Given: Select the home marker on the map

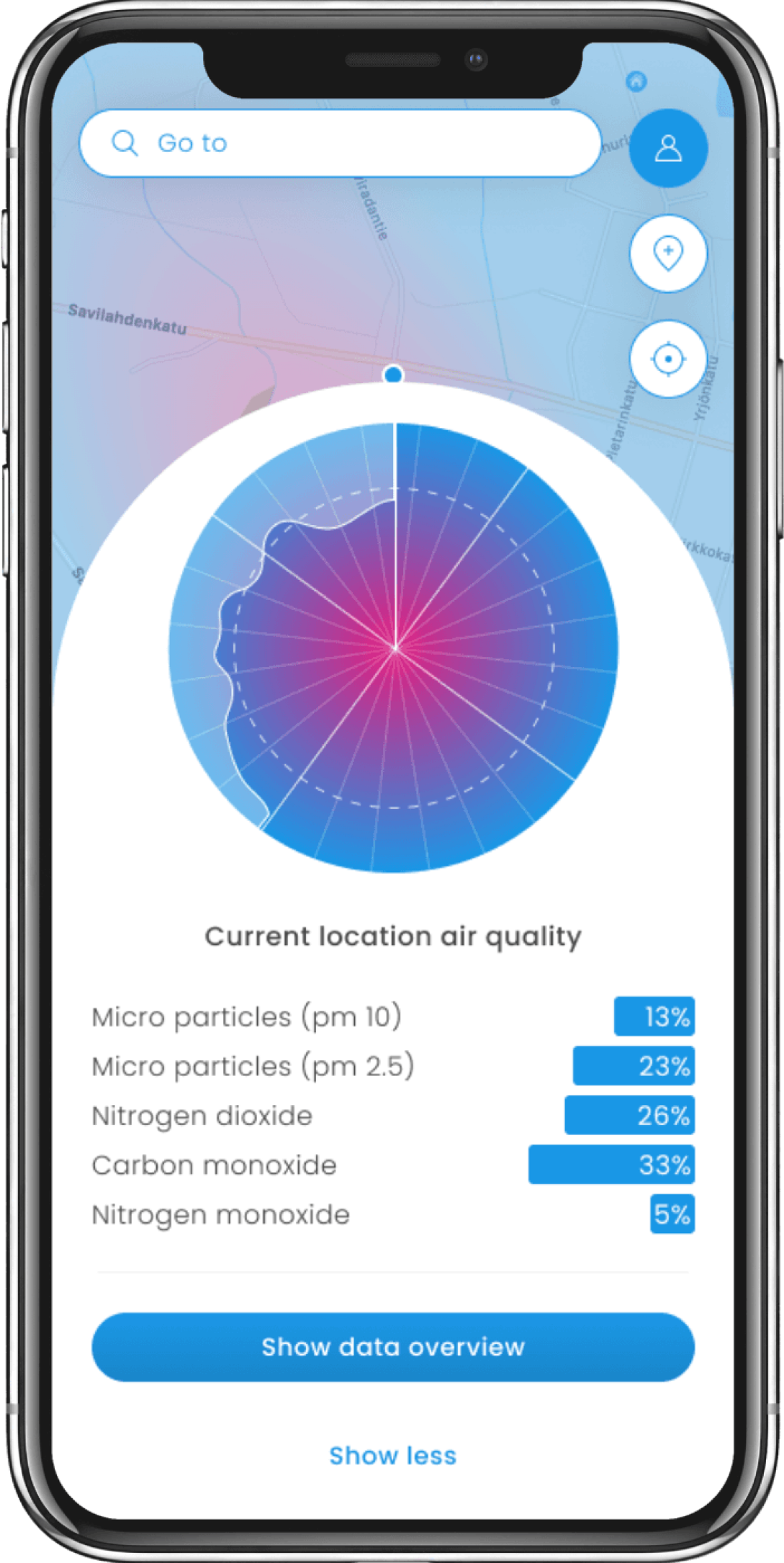Looking at the screenshot, I should coord(636,81).
